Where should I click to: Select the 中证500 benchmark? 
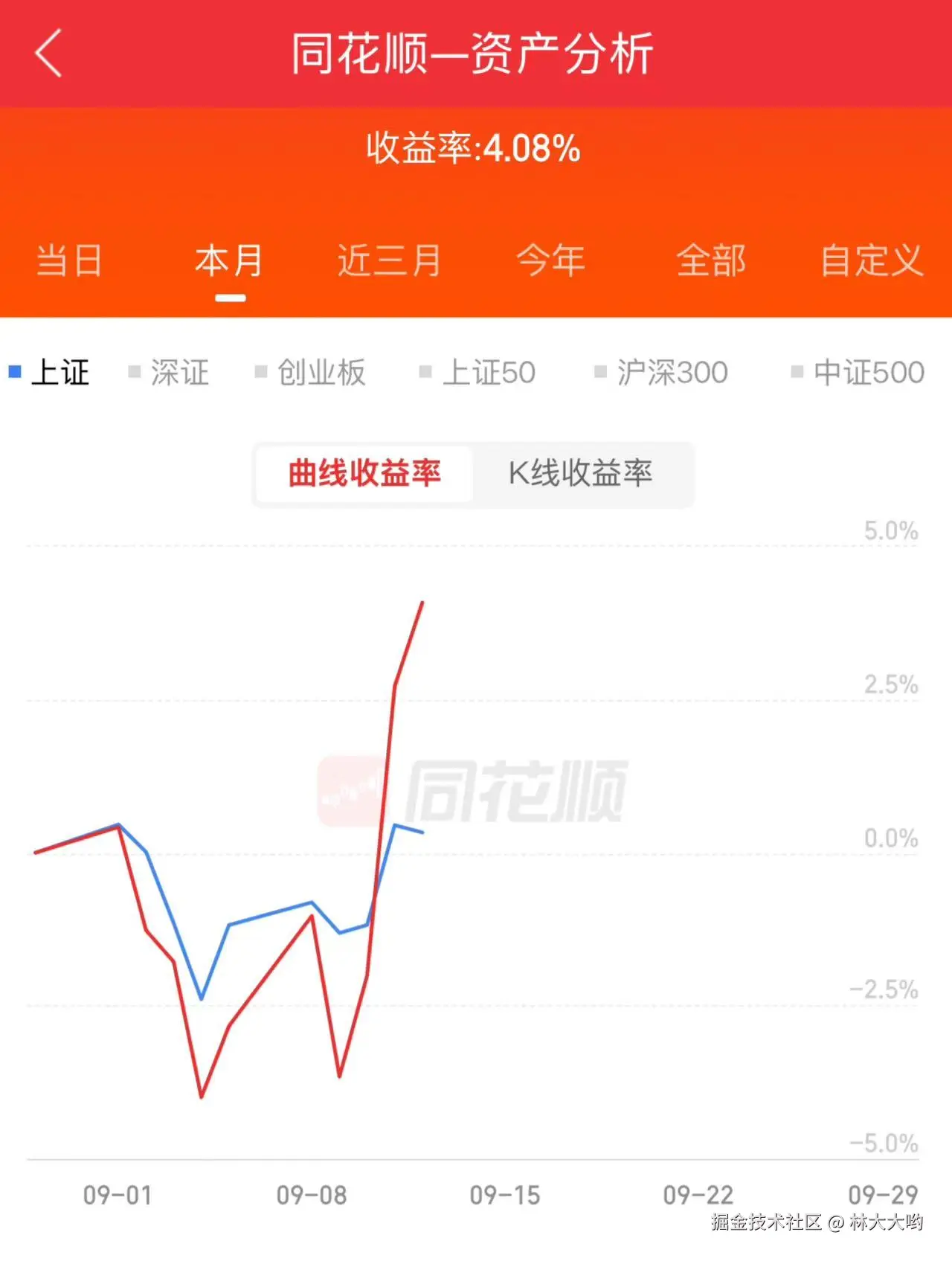click(x=858, y=373)
